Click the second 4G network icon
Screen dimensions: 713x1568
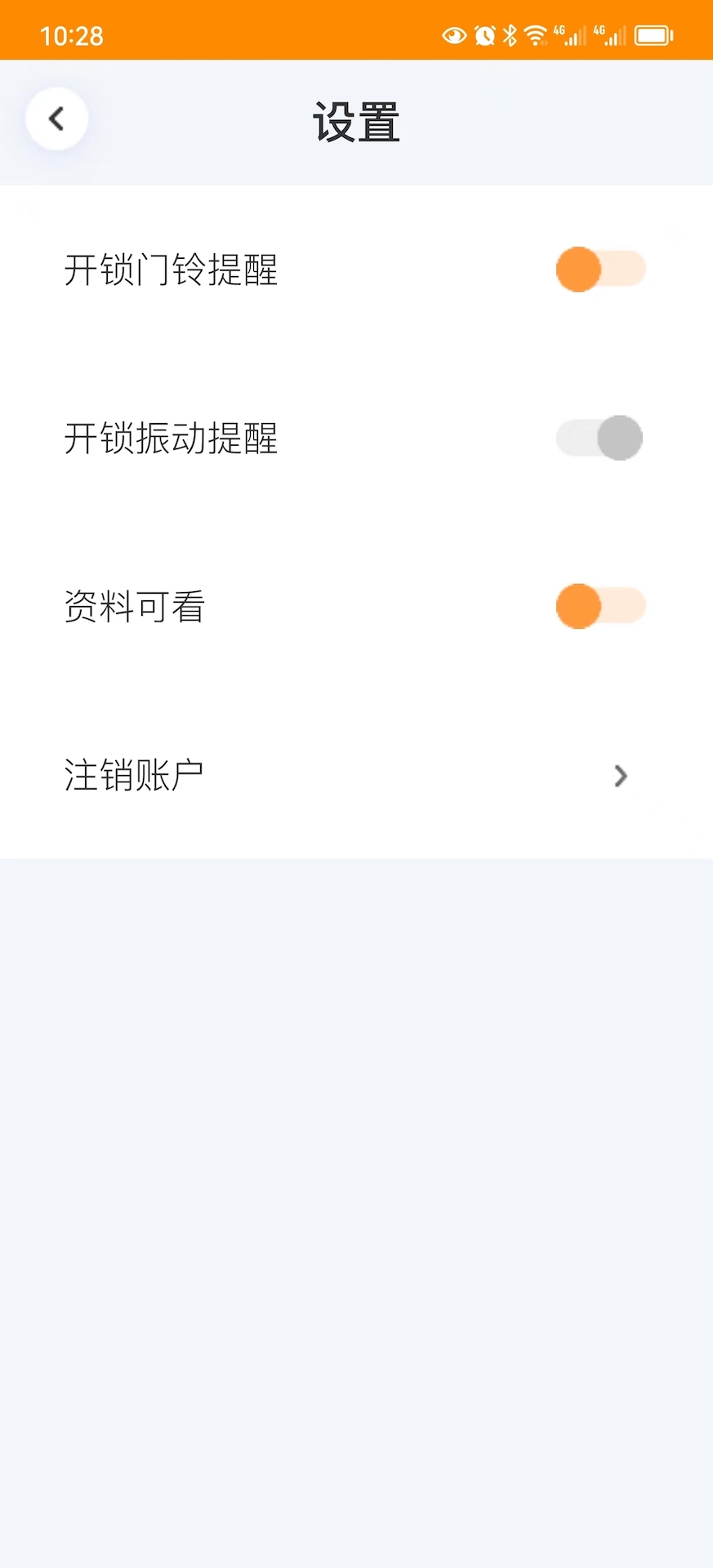608,35
